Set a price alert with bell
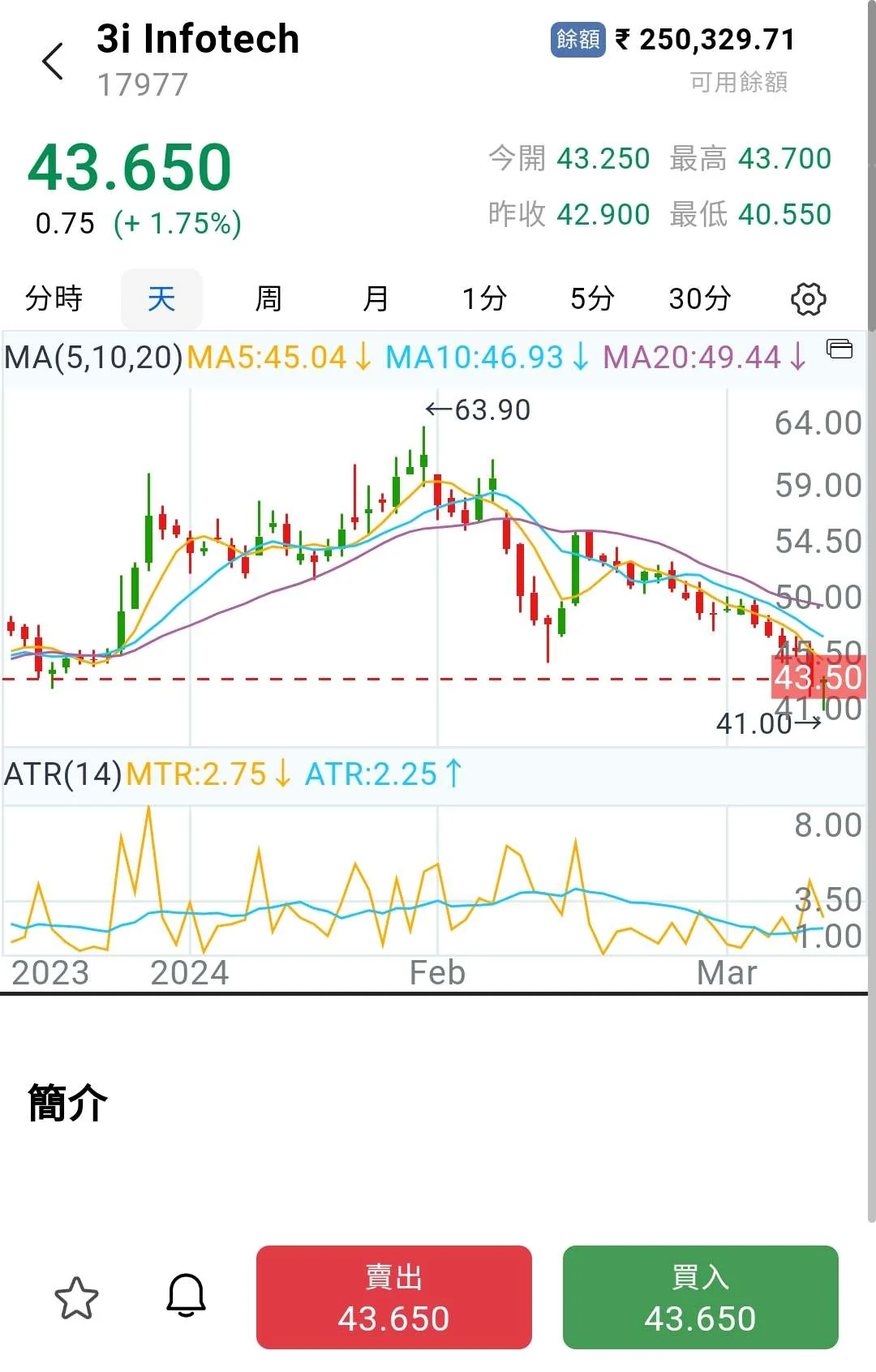The width and height of the screenshot is (876, 1372). [186, 1296]
